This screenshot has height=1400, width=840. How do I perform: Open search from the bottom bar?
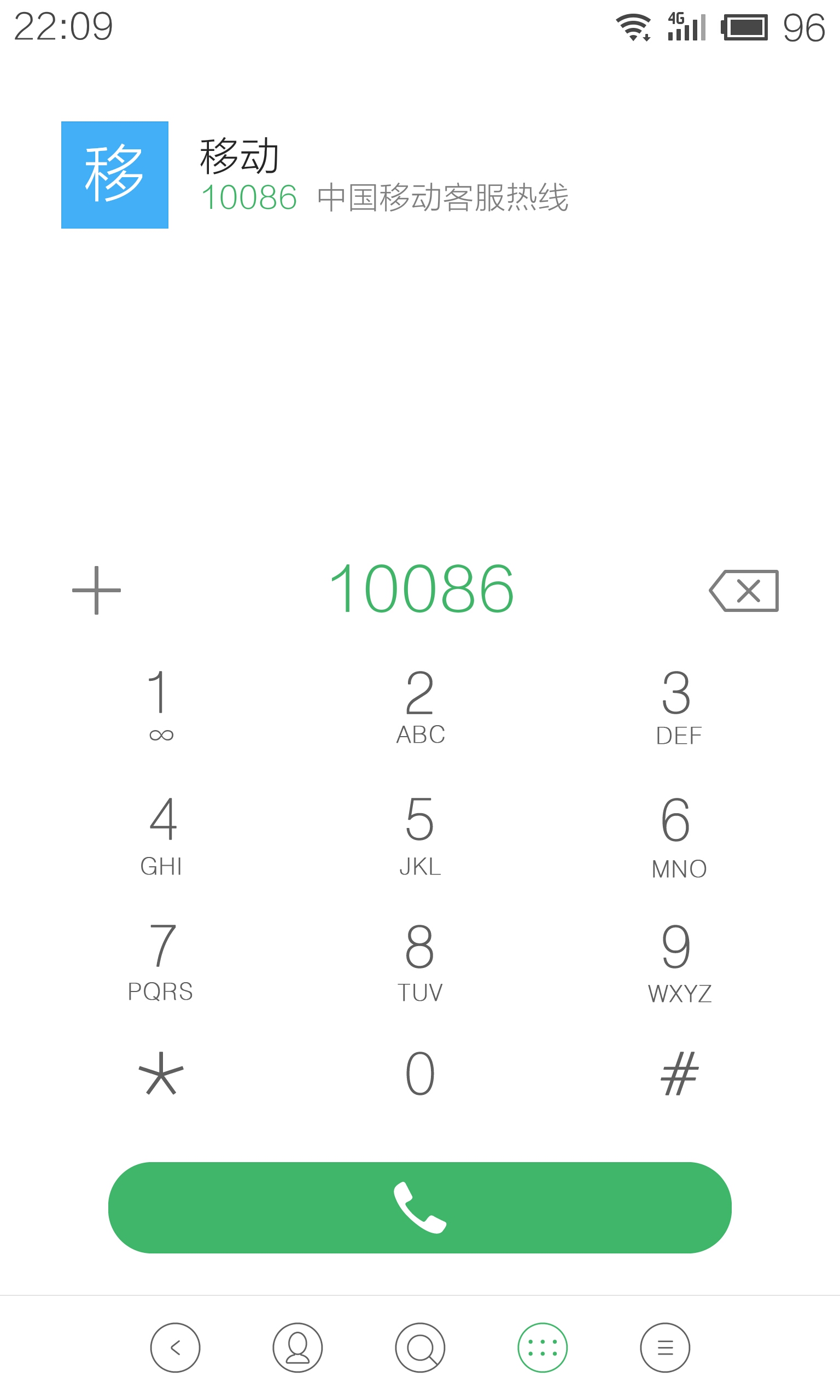[420, 1347]
